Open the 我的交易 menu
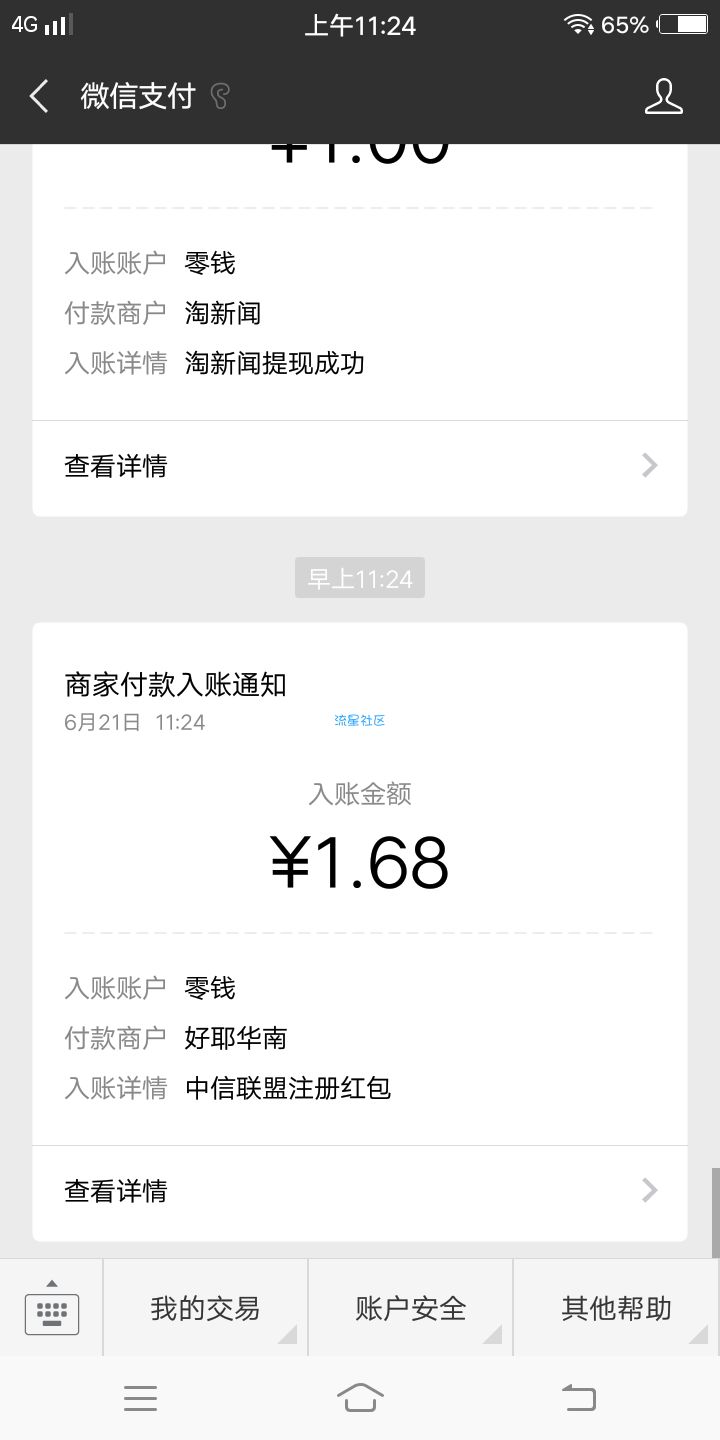The width and height of the screenshot is (720, 1440). coord(205,1308)
